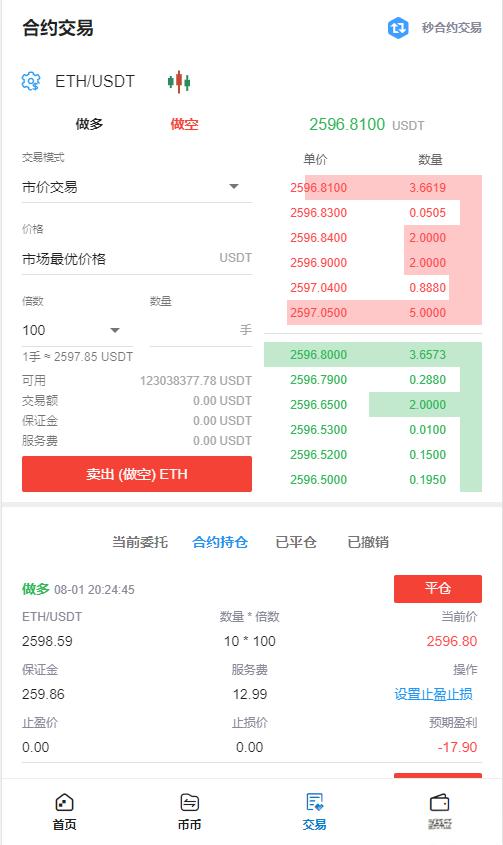Expand the 市价交易 mode dropdown

click(137, 187)
